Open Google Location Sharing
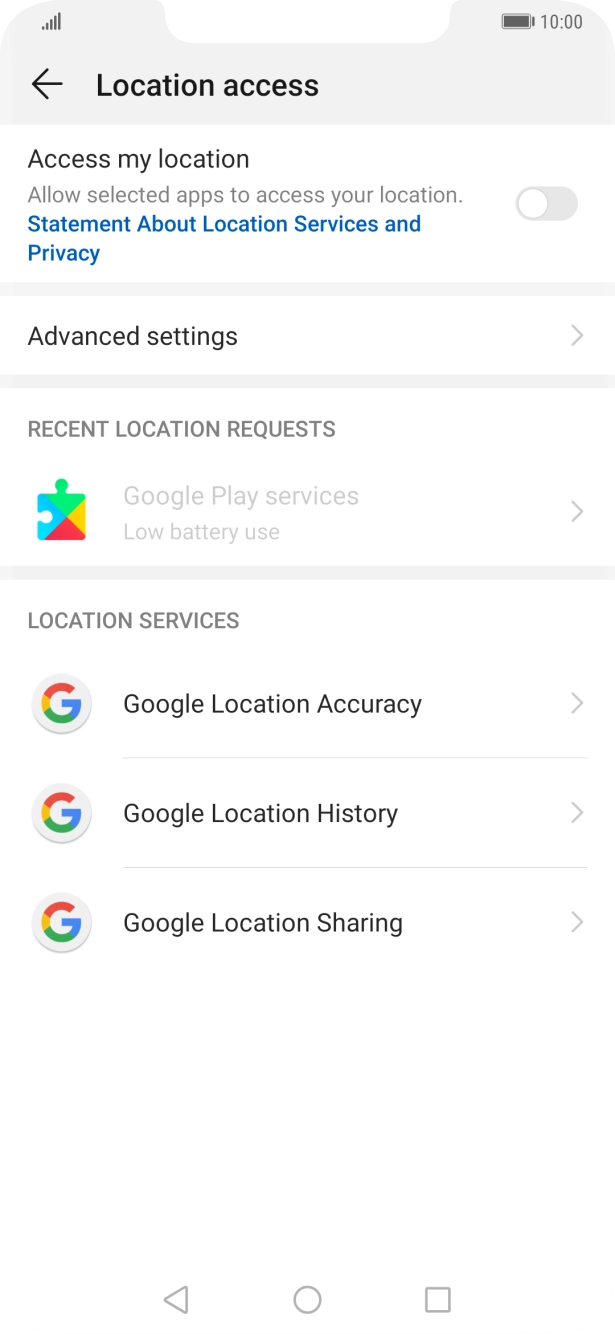Image resolution: width=615 pixels, height=1334 pixels. (307, 922)
